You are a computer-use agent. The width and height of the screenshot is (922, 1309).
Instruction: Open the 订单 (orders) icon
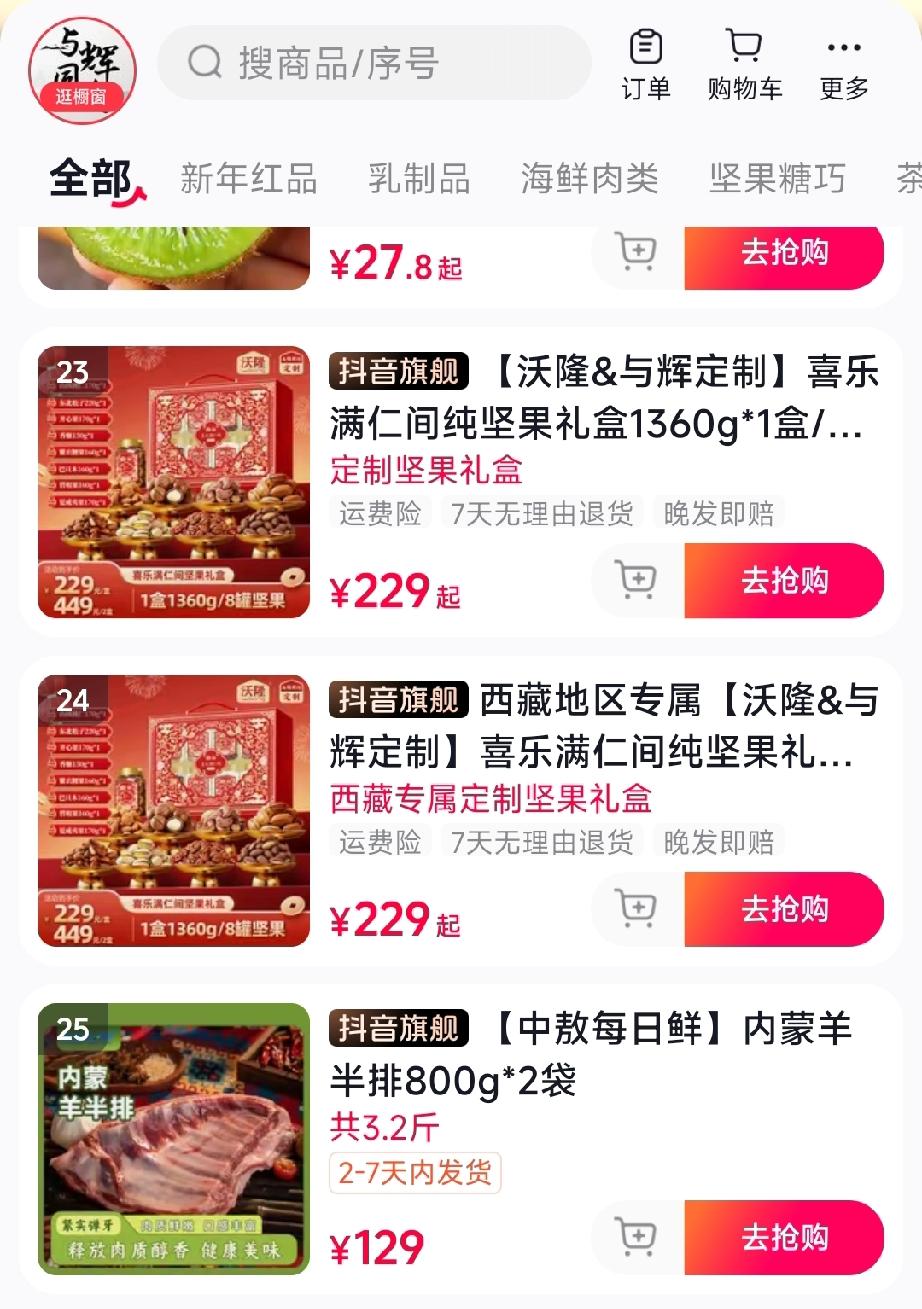coord(646,62)
